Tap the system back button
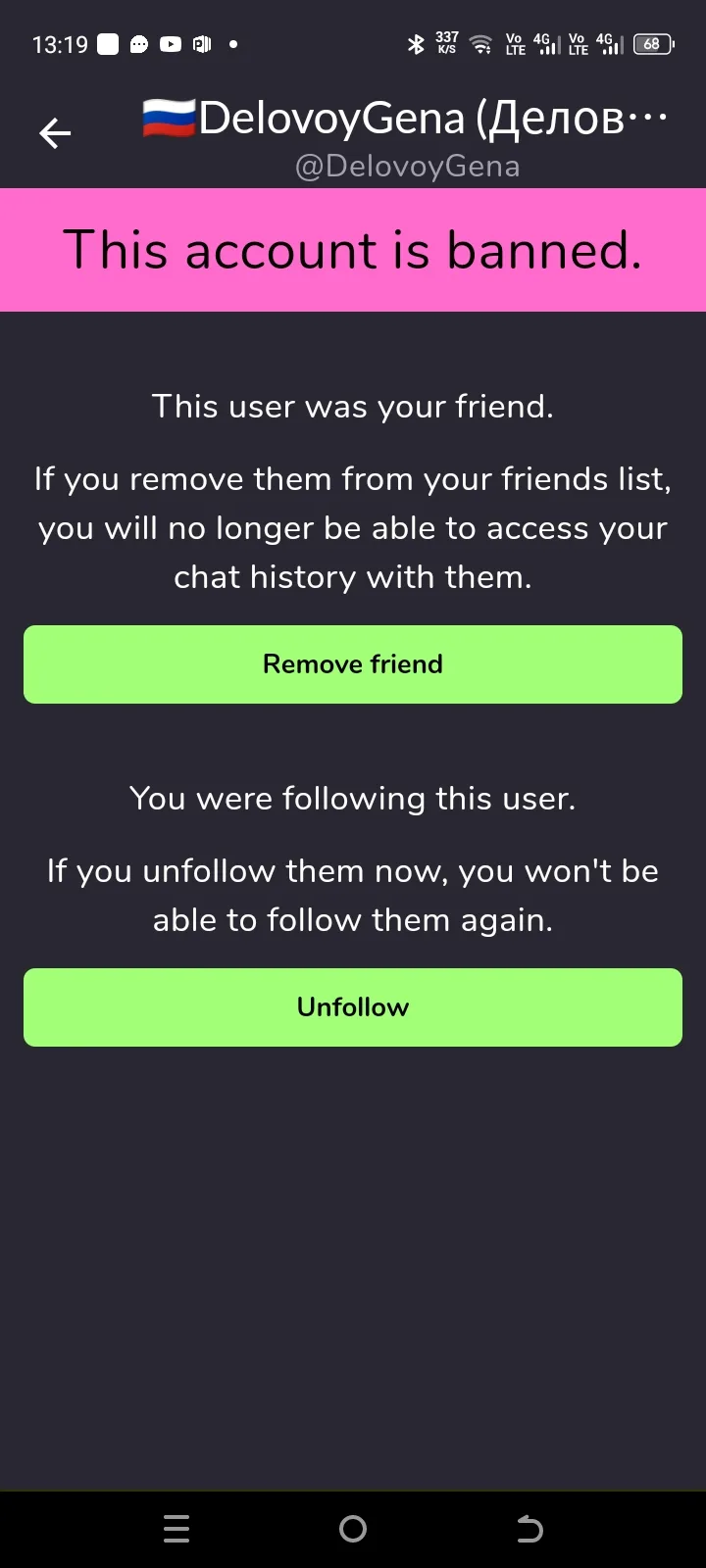This screenshot has width=706, height=1568. point(529,1529)
